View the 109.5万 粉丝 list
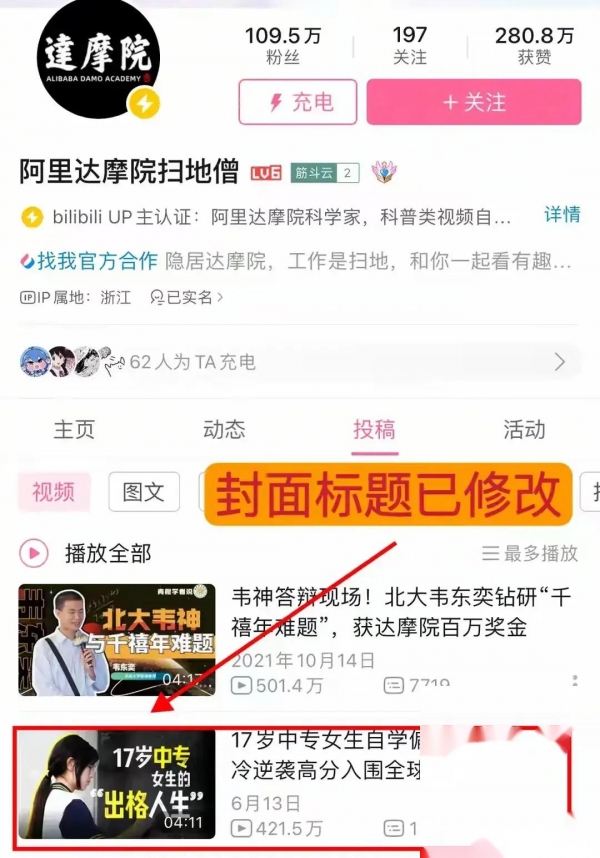Screen dimensions: 600x858 pyautogui.click(x=283, y=46)
